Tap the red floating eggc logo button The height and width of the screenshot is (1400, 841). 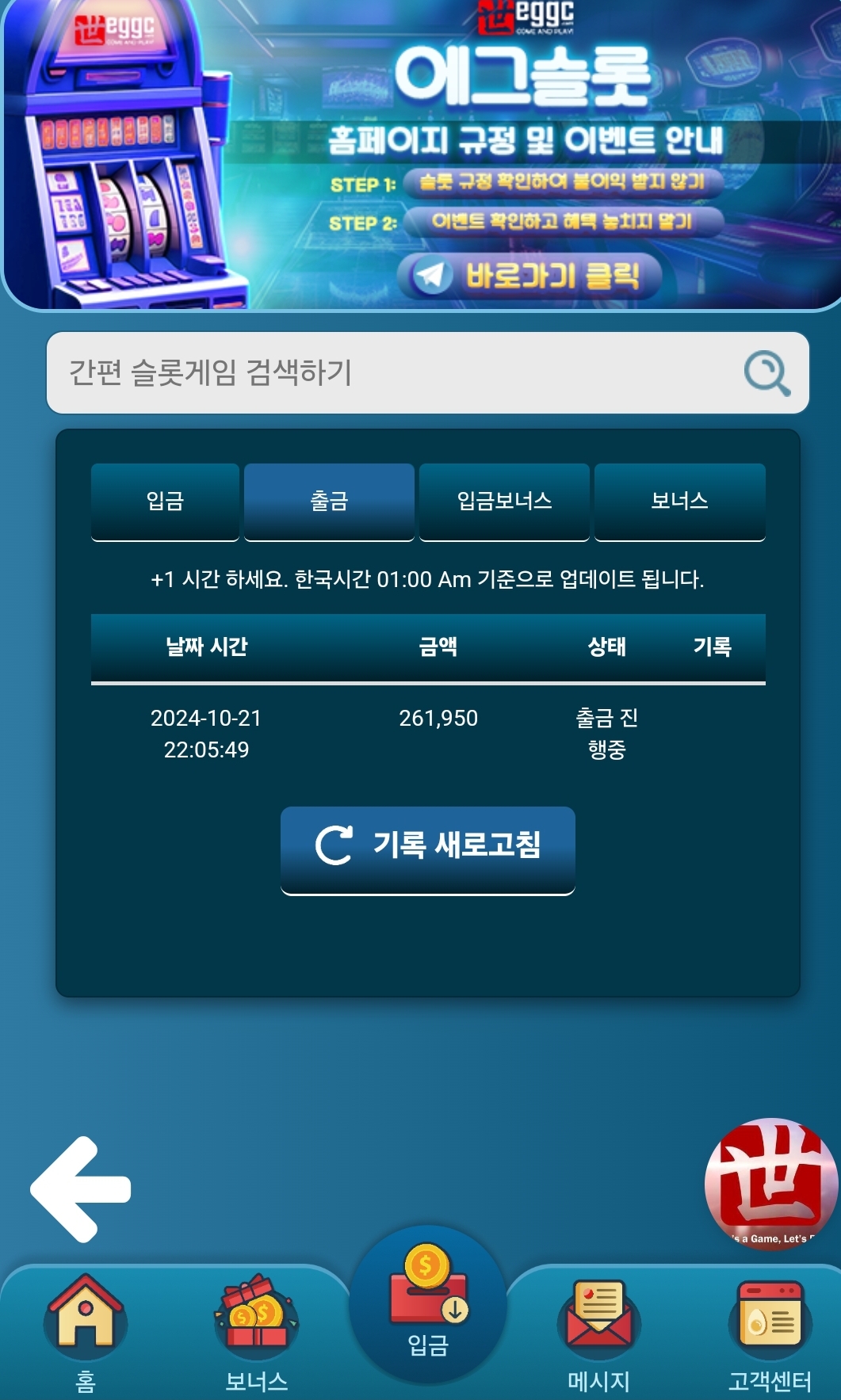coord(771,1184)
